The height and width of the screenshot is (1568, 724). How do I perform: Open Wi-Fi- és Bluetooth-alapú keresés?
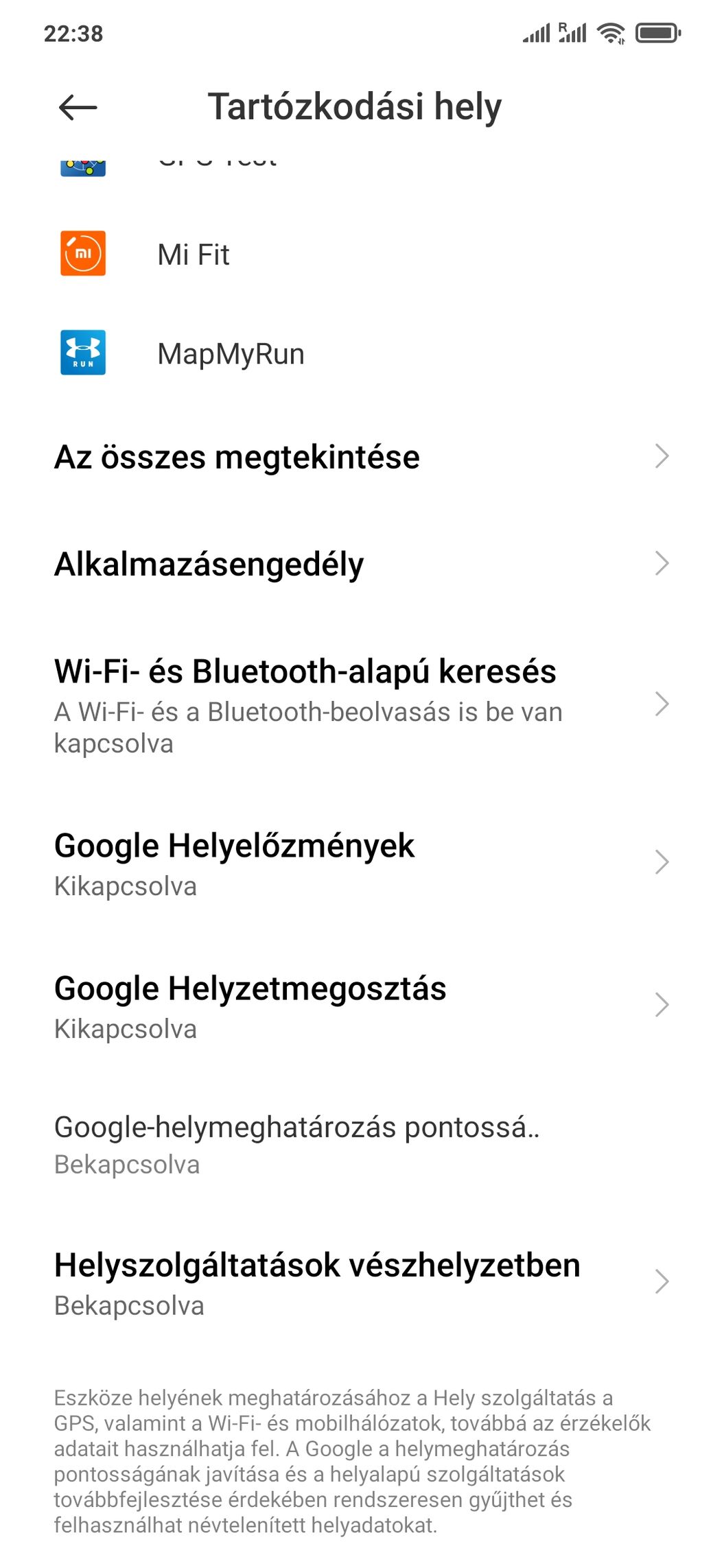click(x=362, y=705)
